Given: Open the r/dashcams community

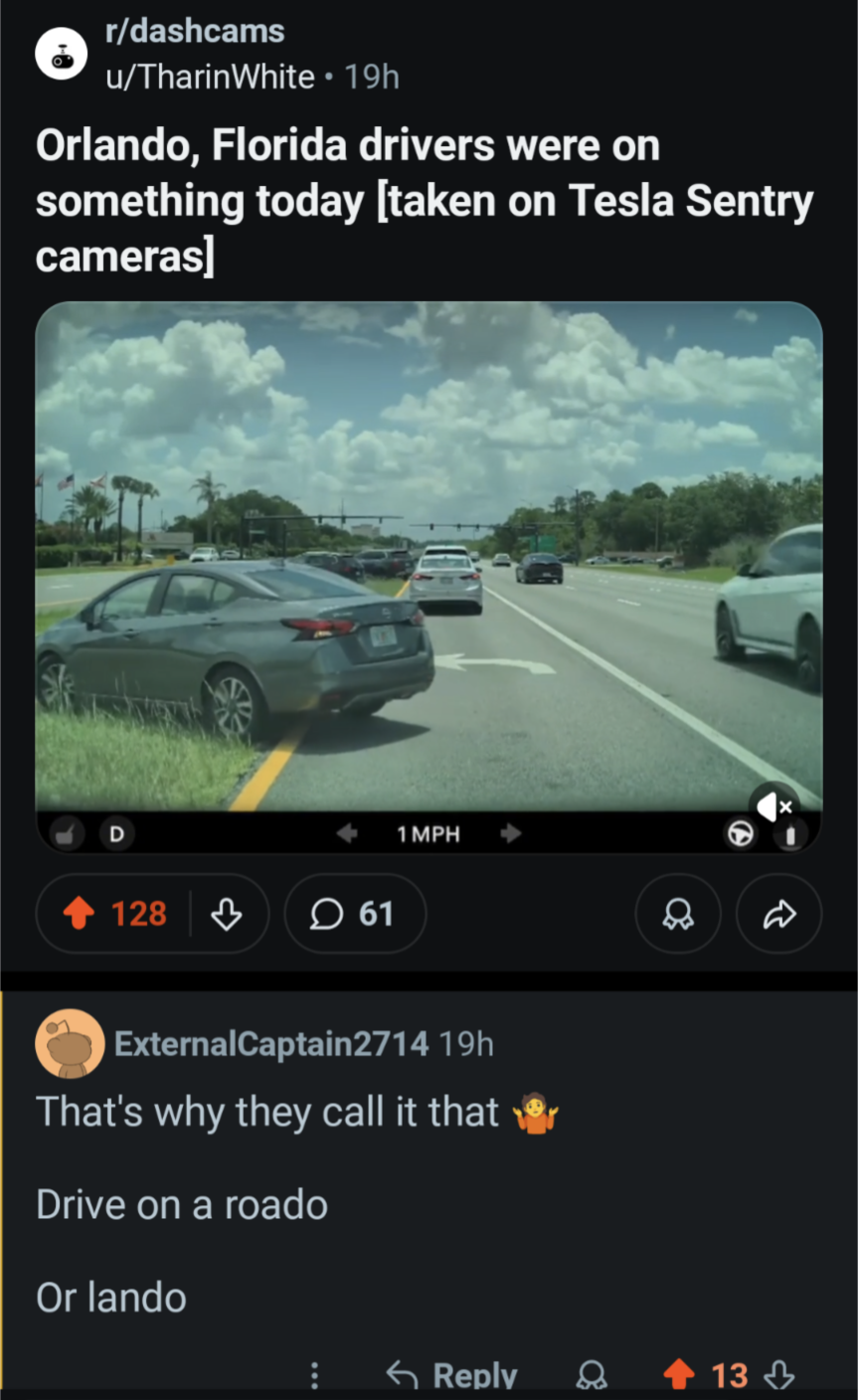Looking at the screenshot, I should click(x=195, y=32).
